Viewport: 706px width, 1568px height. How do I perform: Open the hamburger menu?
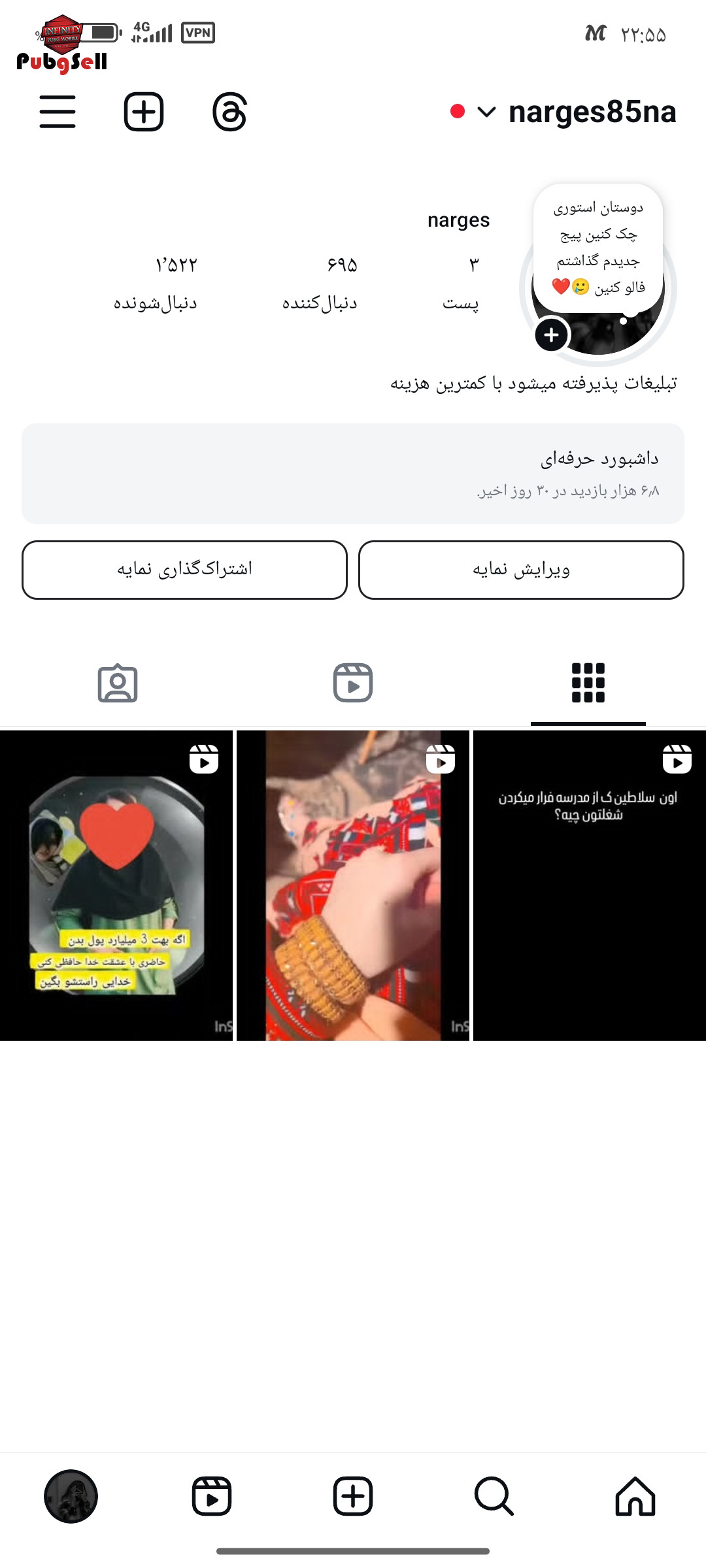click(58, 112)
